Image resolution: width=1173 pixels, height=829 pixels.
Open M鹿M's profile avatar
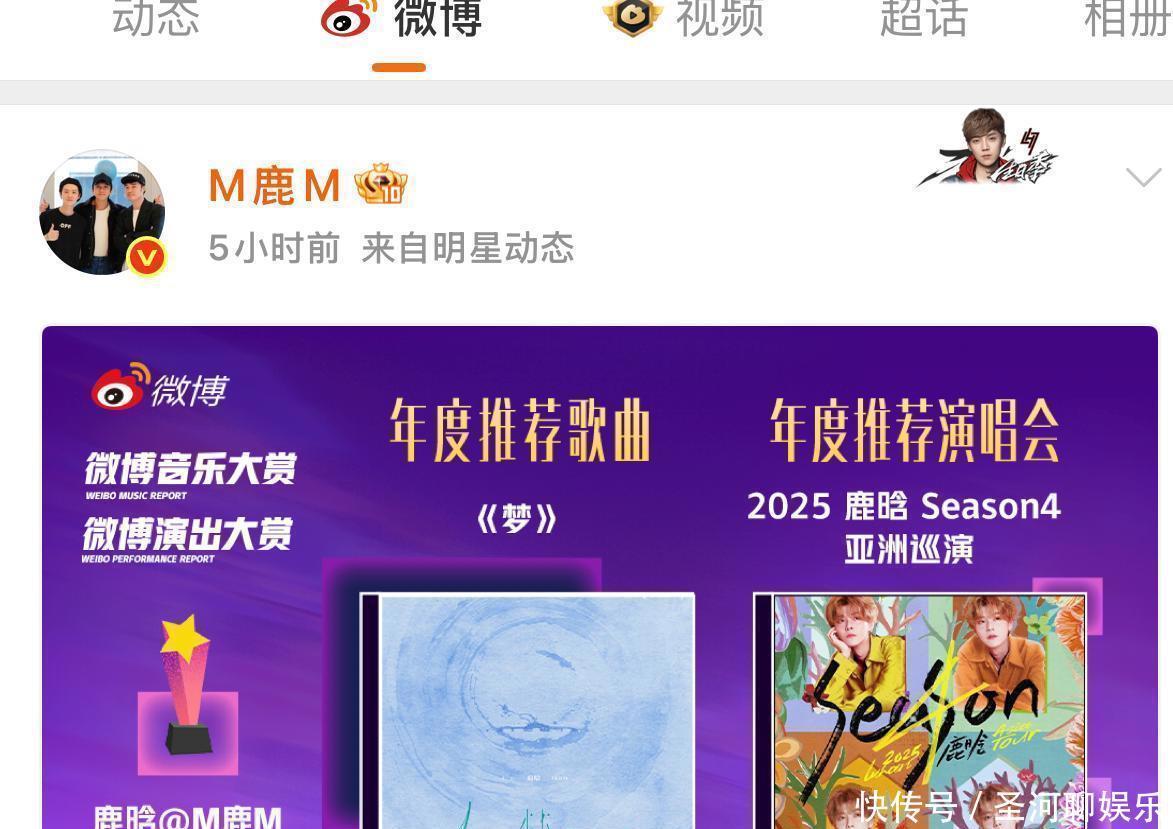(x=102, y=212)
